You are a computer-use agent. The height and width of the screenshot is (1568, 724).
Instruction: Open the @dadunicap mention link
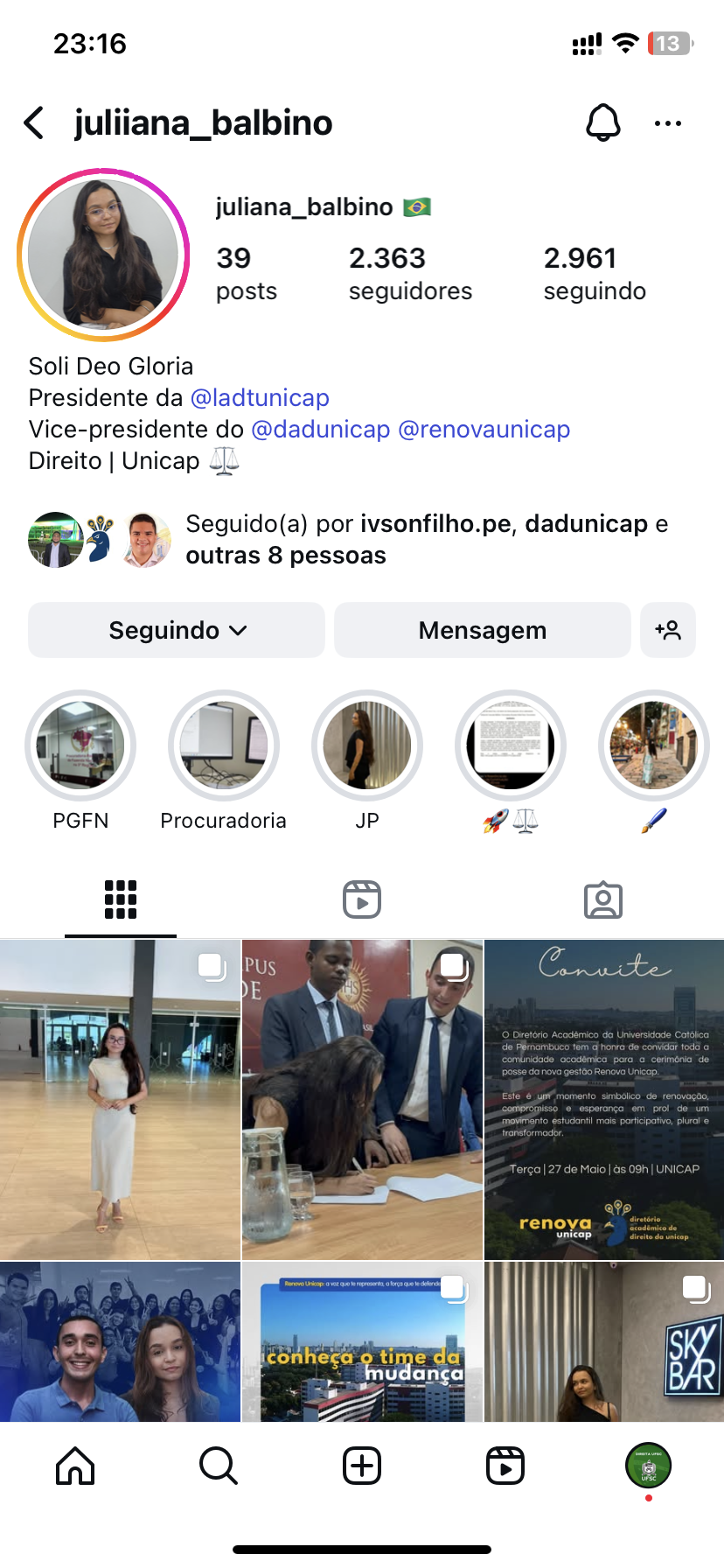(x=320, y=430)
